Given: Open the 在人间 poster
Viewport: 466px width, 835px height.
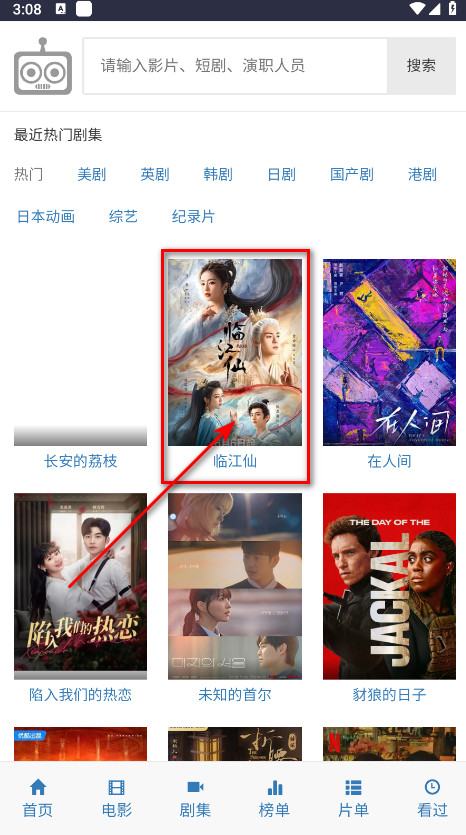Looking at the screenshot, I should pos(389,353).
